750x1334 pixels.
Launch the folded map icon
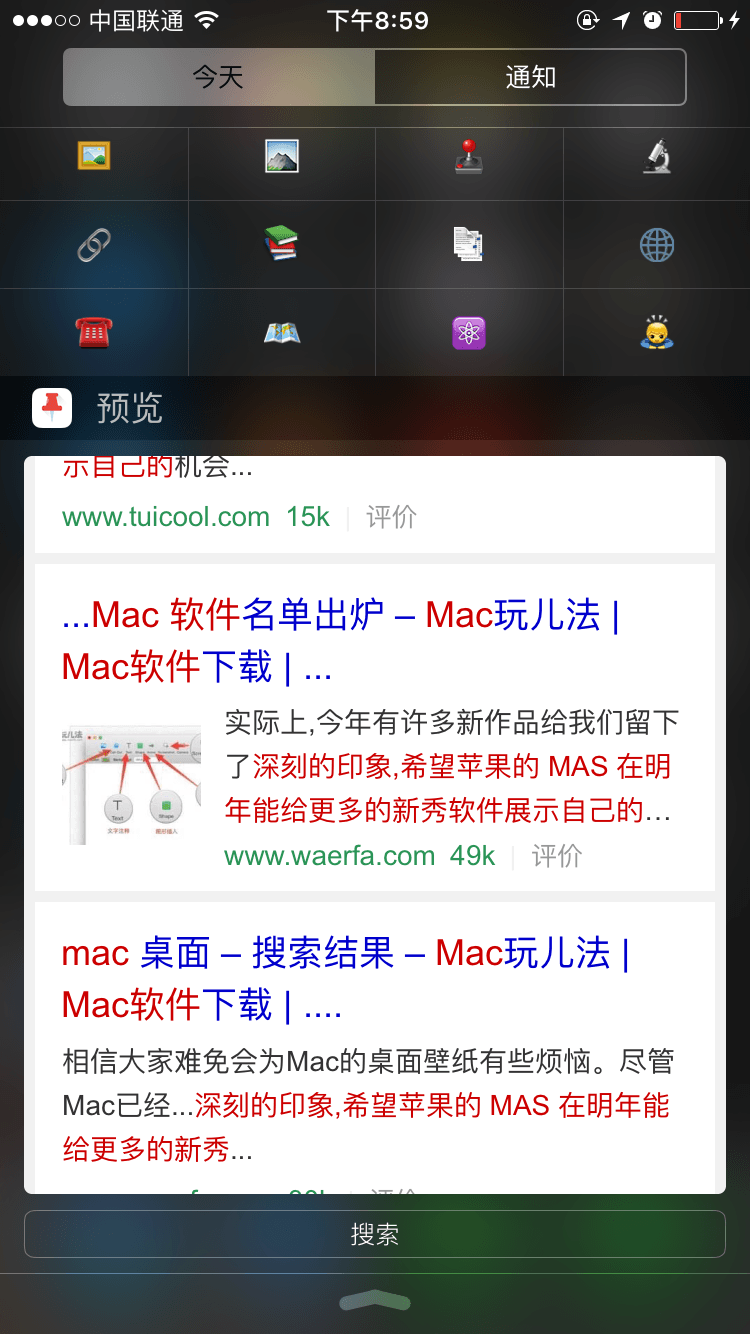point(282,332)
